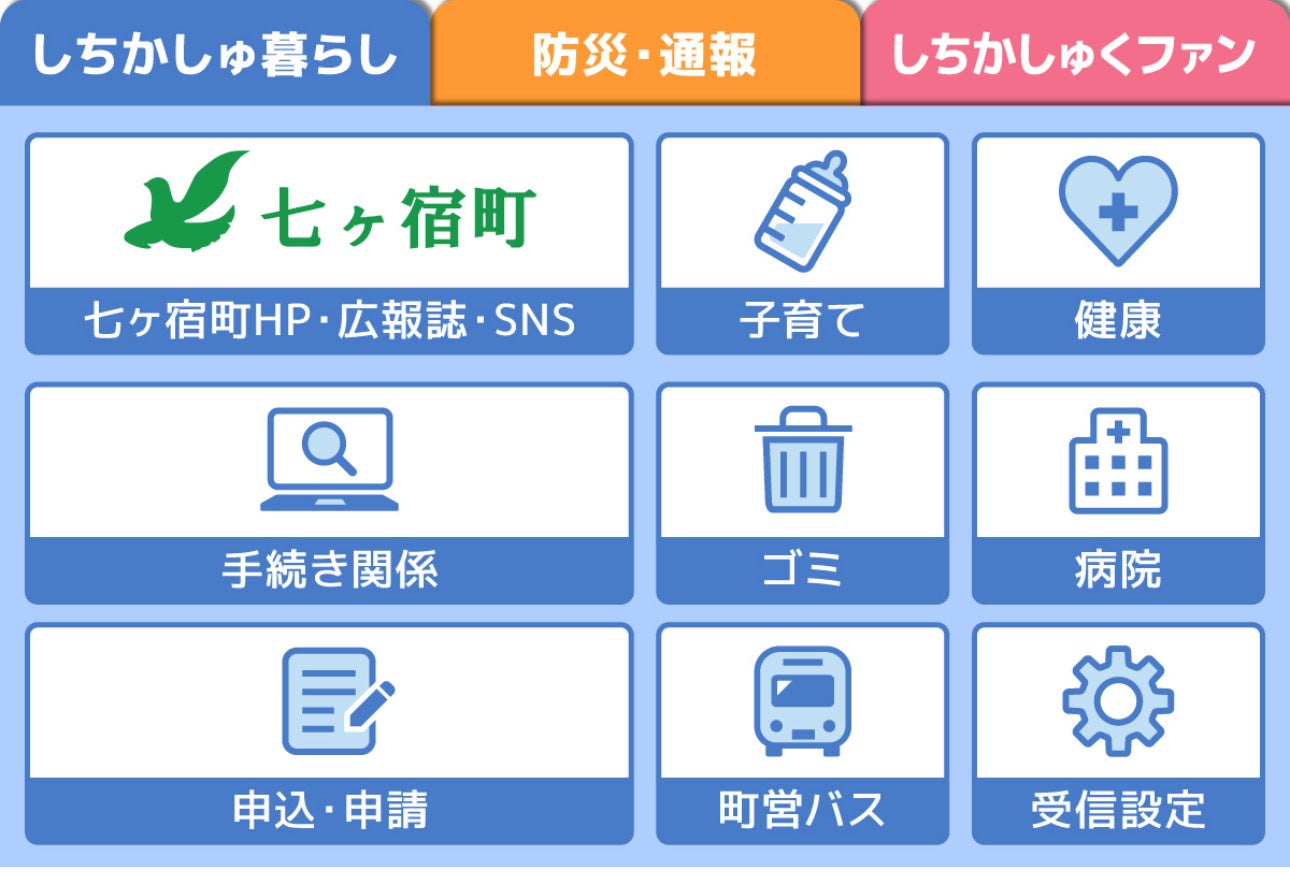Open 七ヶ宿町HP・広報誌・SNS tile
The width and height of the screenshot is (1290, 873).
click(329, 244)
